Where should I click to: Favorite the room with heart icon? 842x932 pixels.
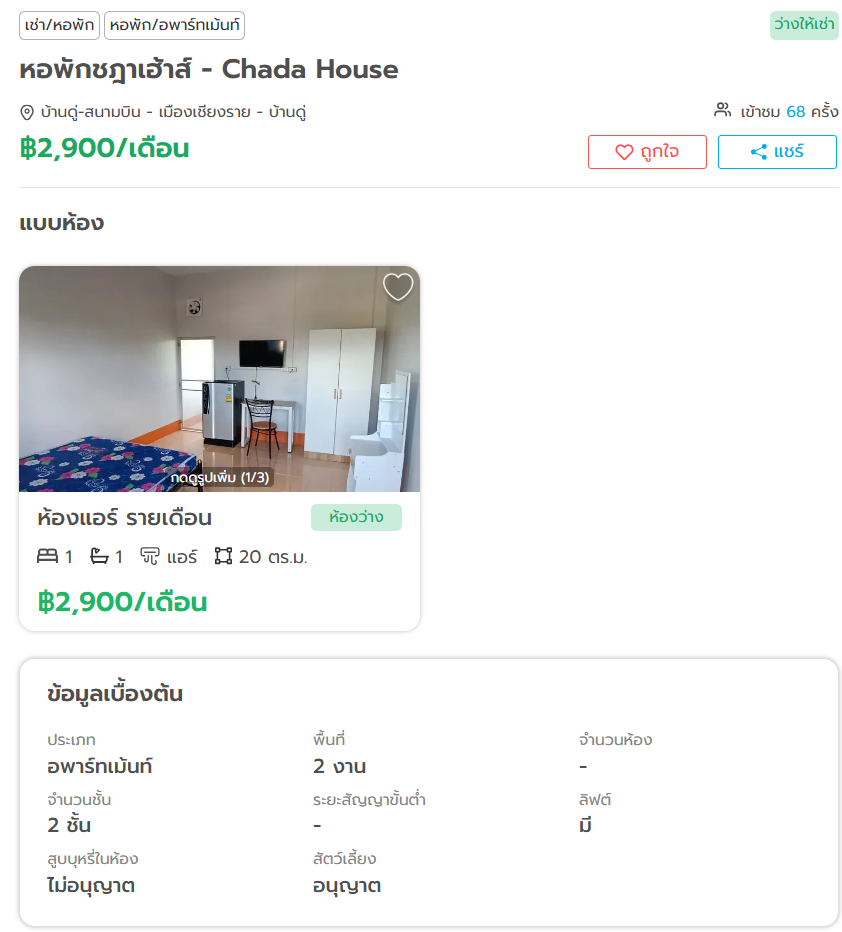pyautogui.click(x=398, y=287)
